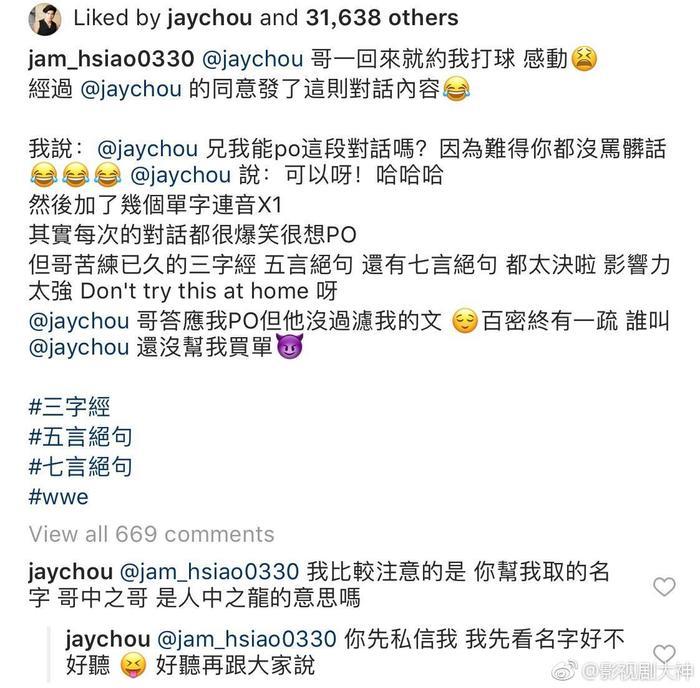Like jaychou's reply about 你先私信我
The width and height of the screenshot is (700, 688).
(663, 652)
